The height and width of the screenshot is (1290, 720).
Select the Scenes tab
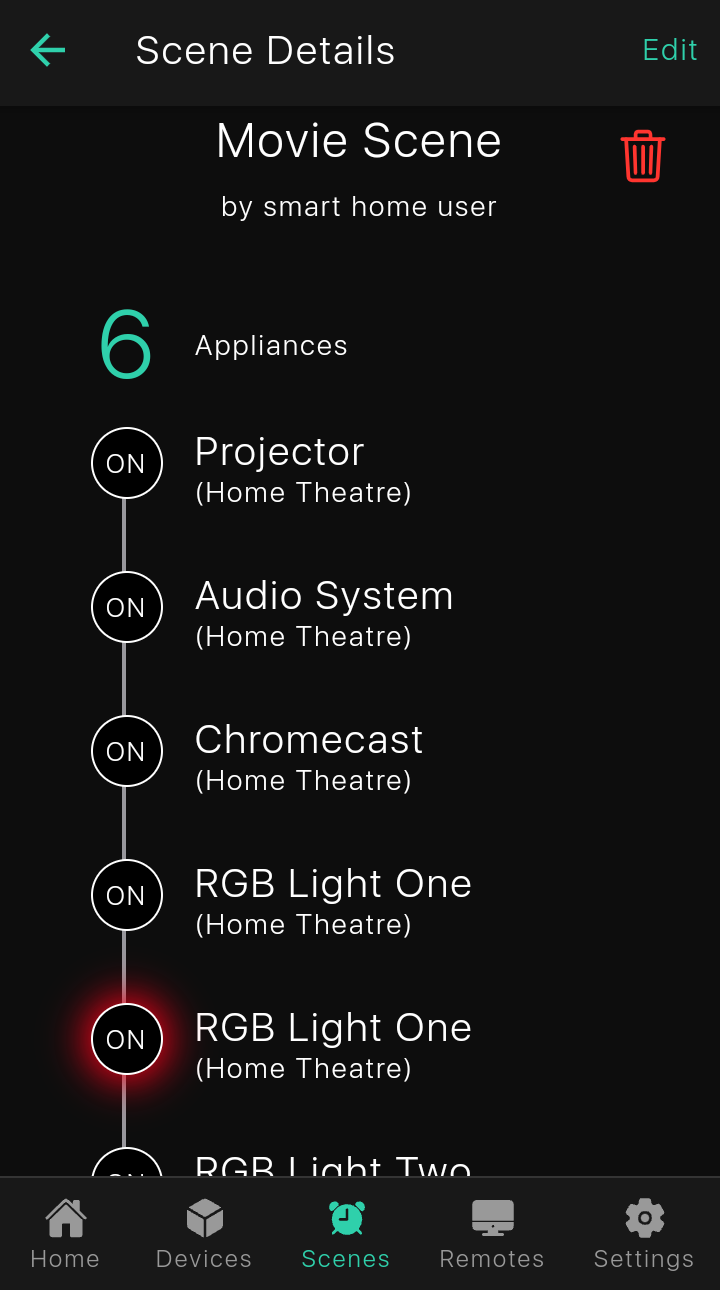click(x=346, y=1234)
